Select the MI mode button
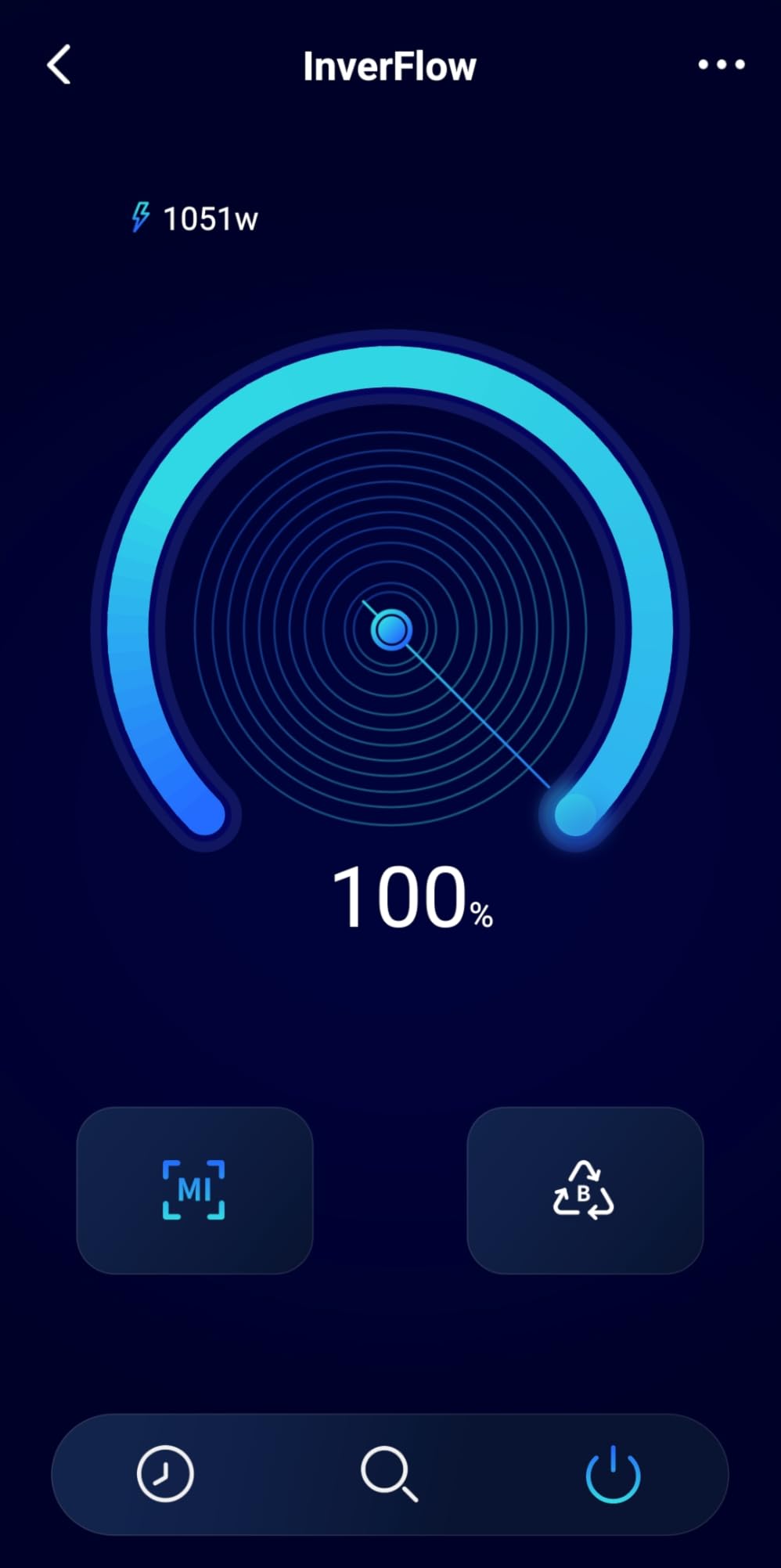The height and width of the screenshot is (1568, 781). click(194, 1190)
